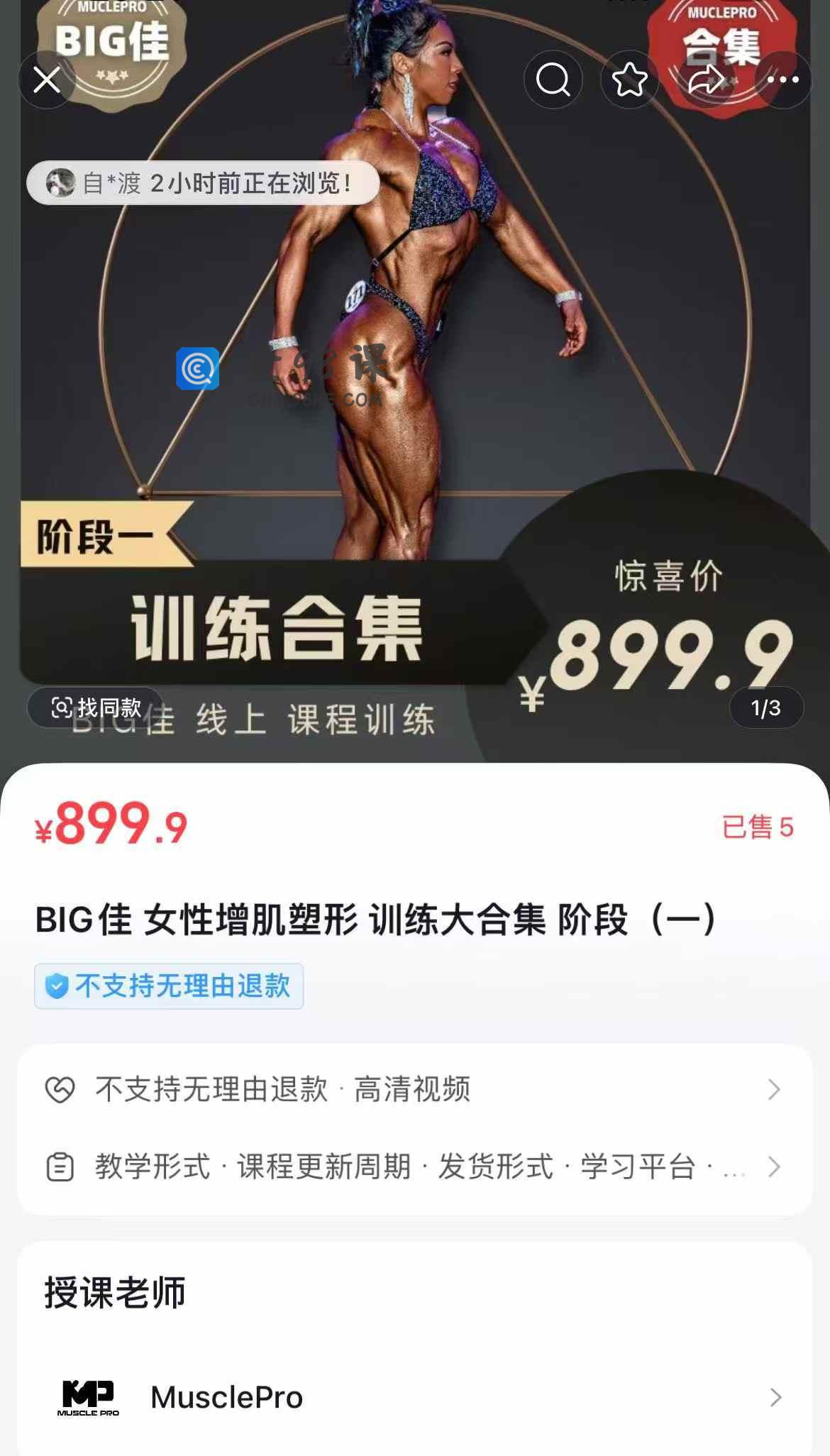
Task: Open the search icon
Action: (x=553, y=79)
